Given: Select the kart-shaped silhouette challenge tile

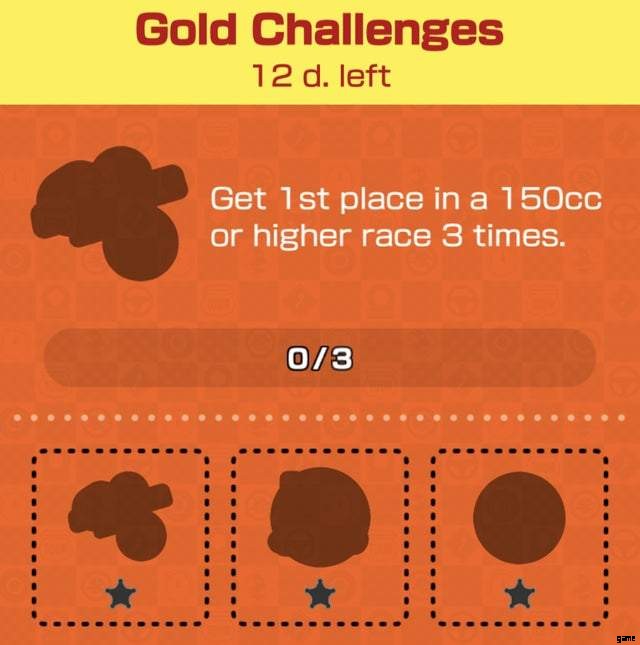Looking at the screenshot, I should coord(121,535).
